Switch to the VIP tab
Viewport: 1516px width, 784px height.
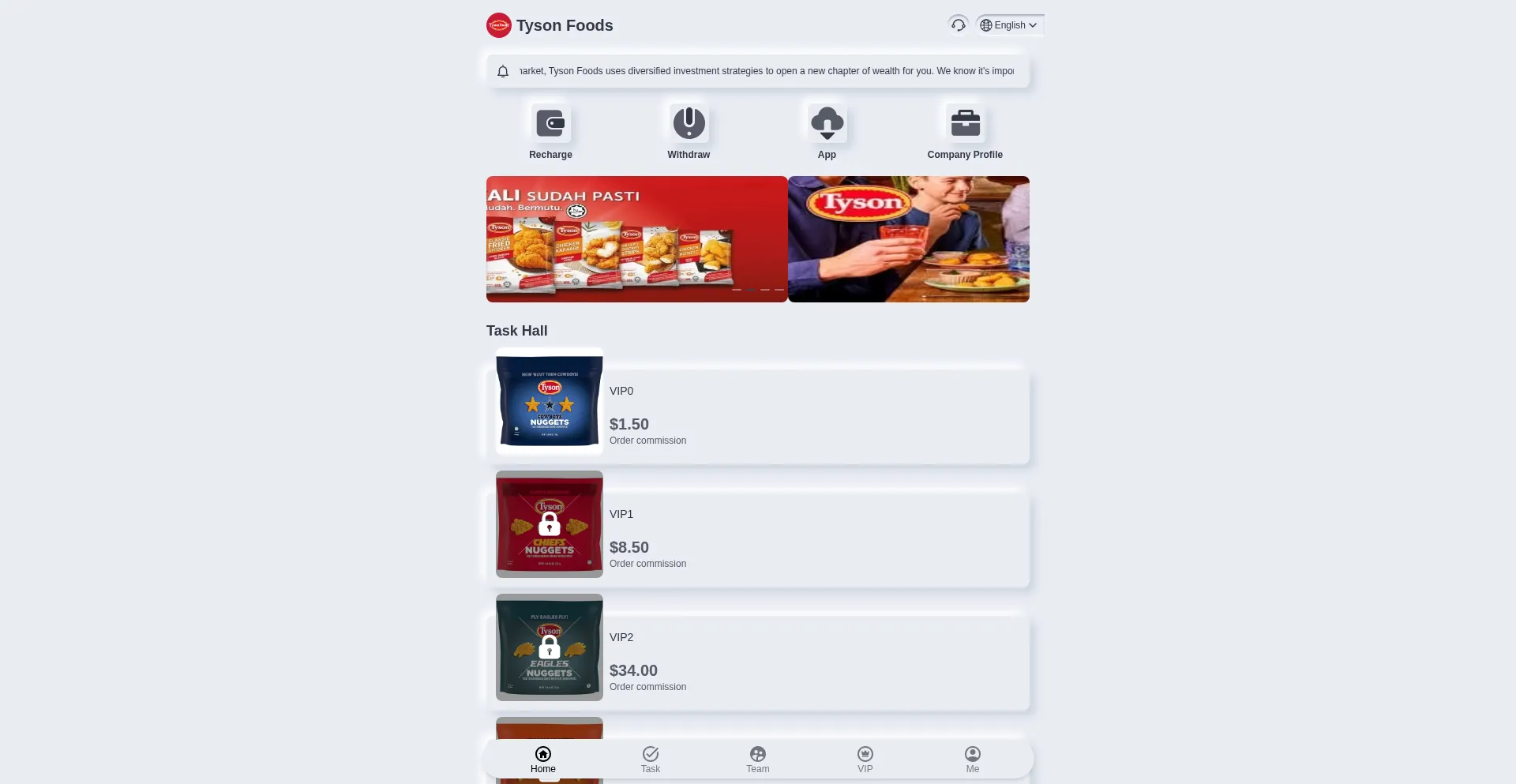(865, 760)
